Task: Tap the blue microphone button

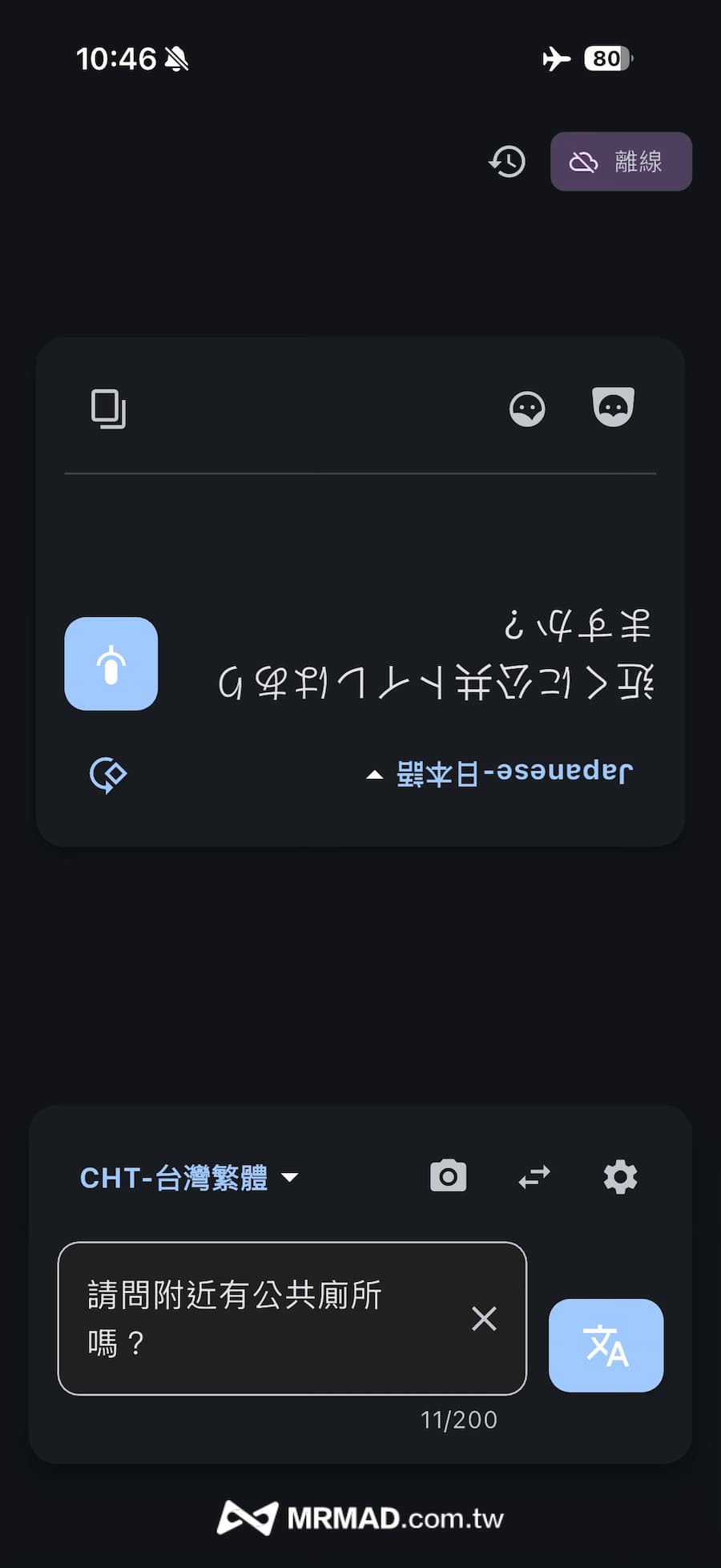Action: click(x=111, y=663)
